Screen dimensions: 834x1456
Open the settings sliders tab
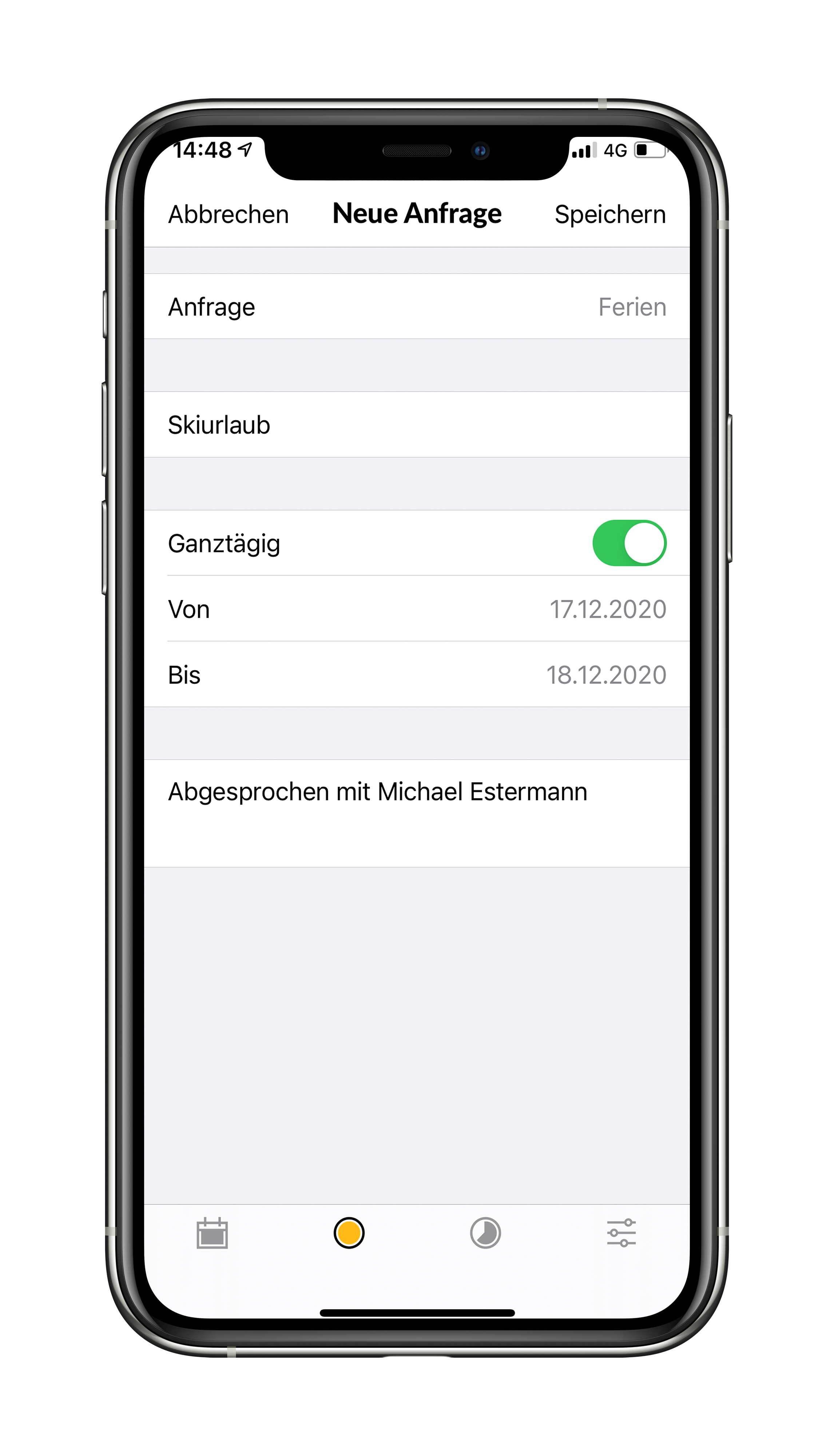[621, 1233]
